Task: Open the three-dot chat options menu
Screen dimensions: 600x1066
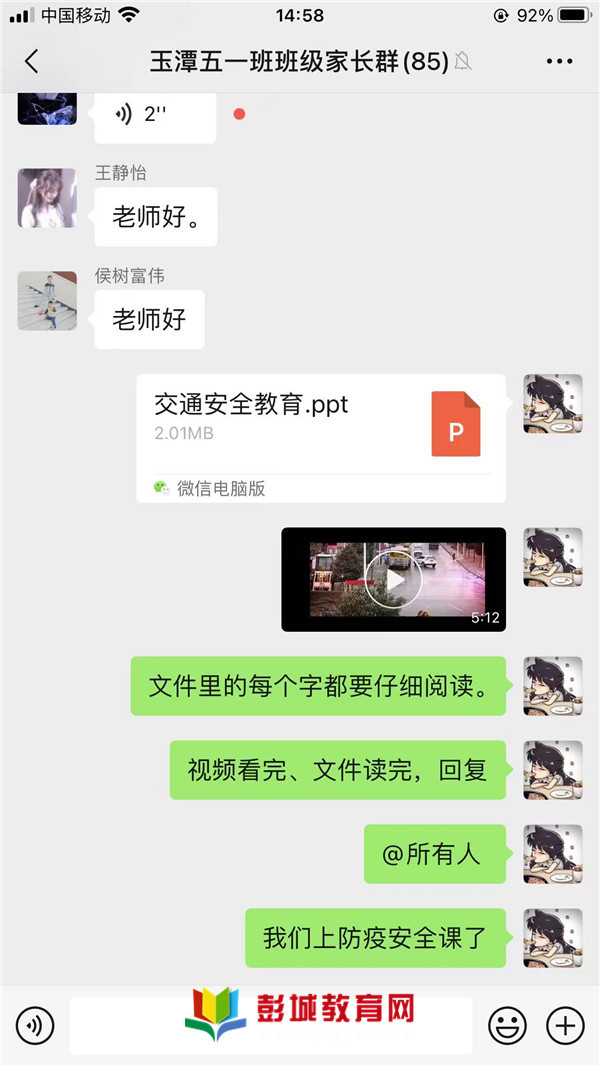Action: click(x=559, y=61)
